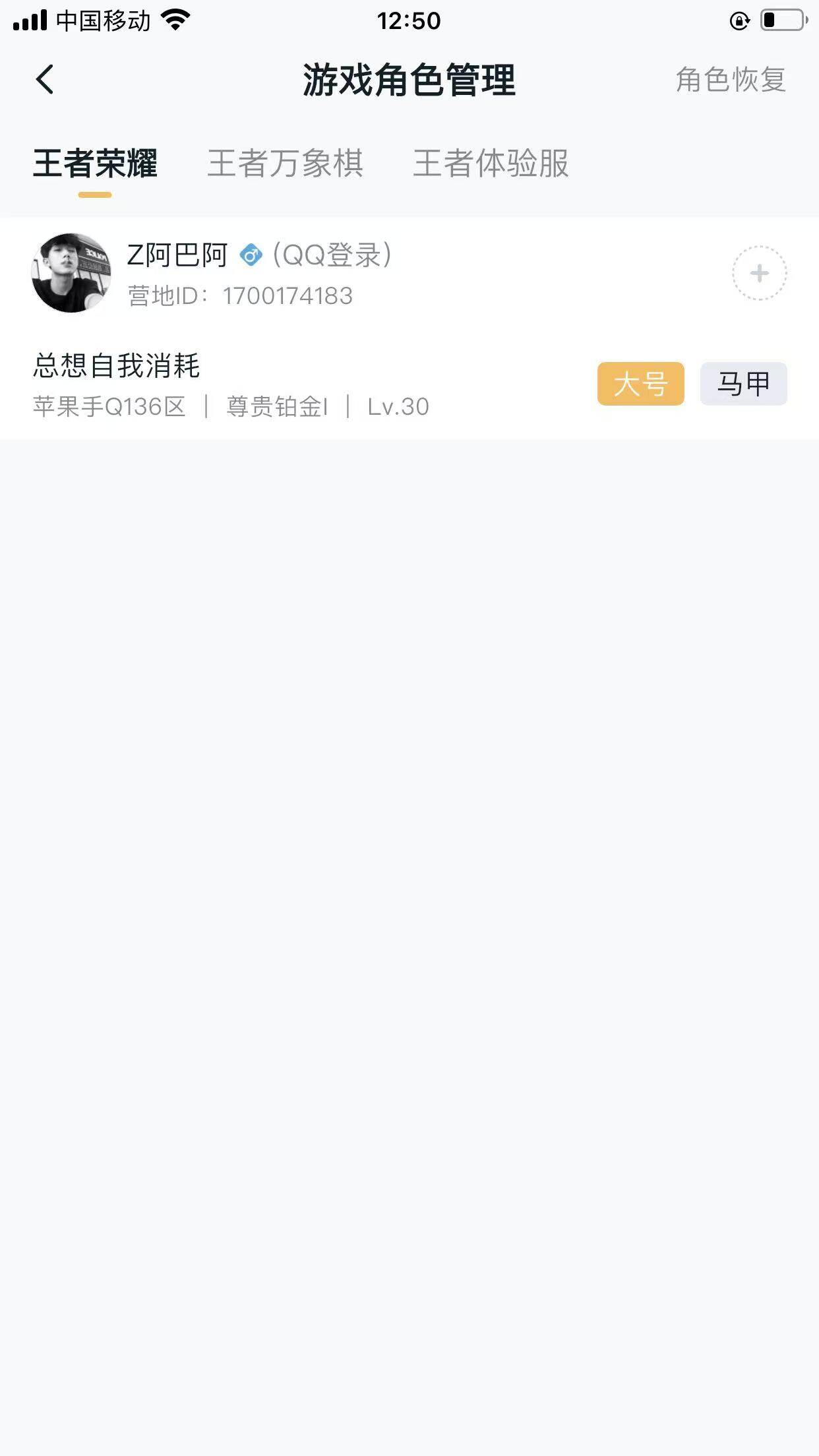Expand the account card with plus button
The width and height of the screenshot is (819, 1456).
[759, 272]
